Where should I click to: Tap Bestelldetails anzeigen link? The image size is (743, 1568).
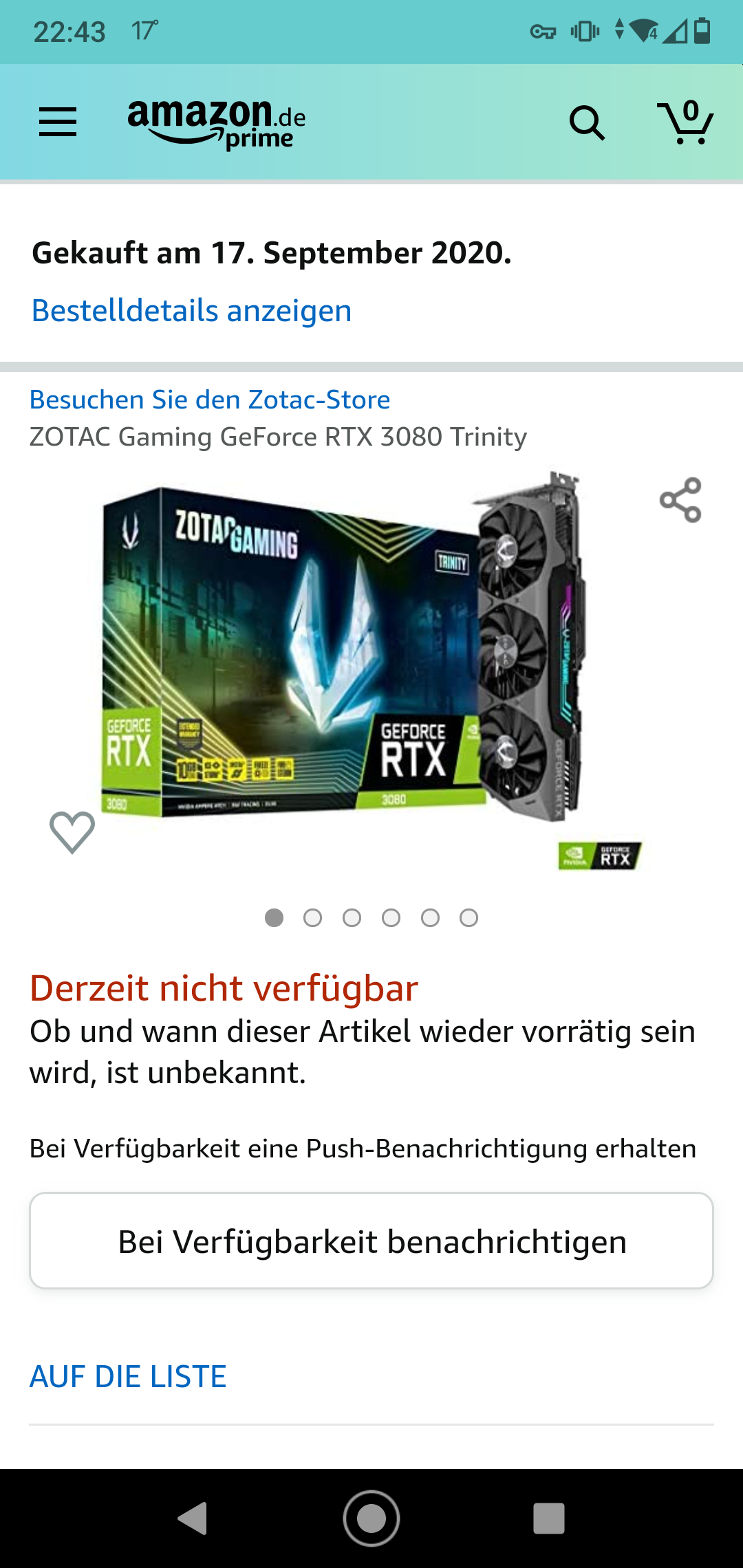(x=191, y=311)
